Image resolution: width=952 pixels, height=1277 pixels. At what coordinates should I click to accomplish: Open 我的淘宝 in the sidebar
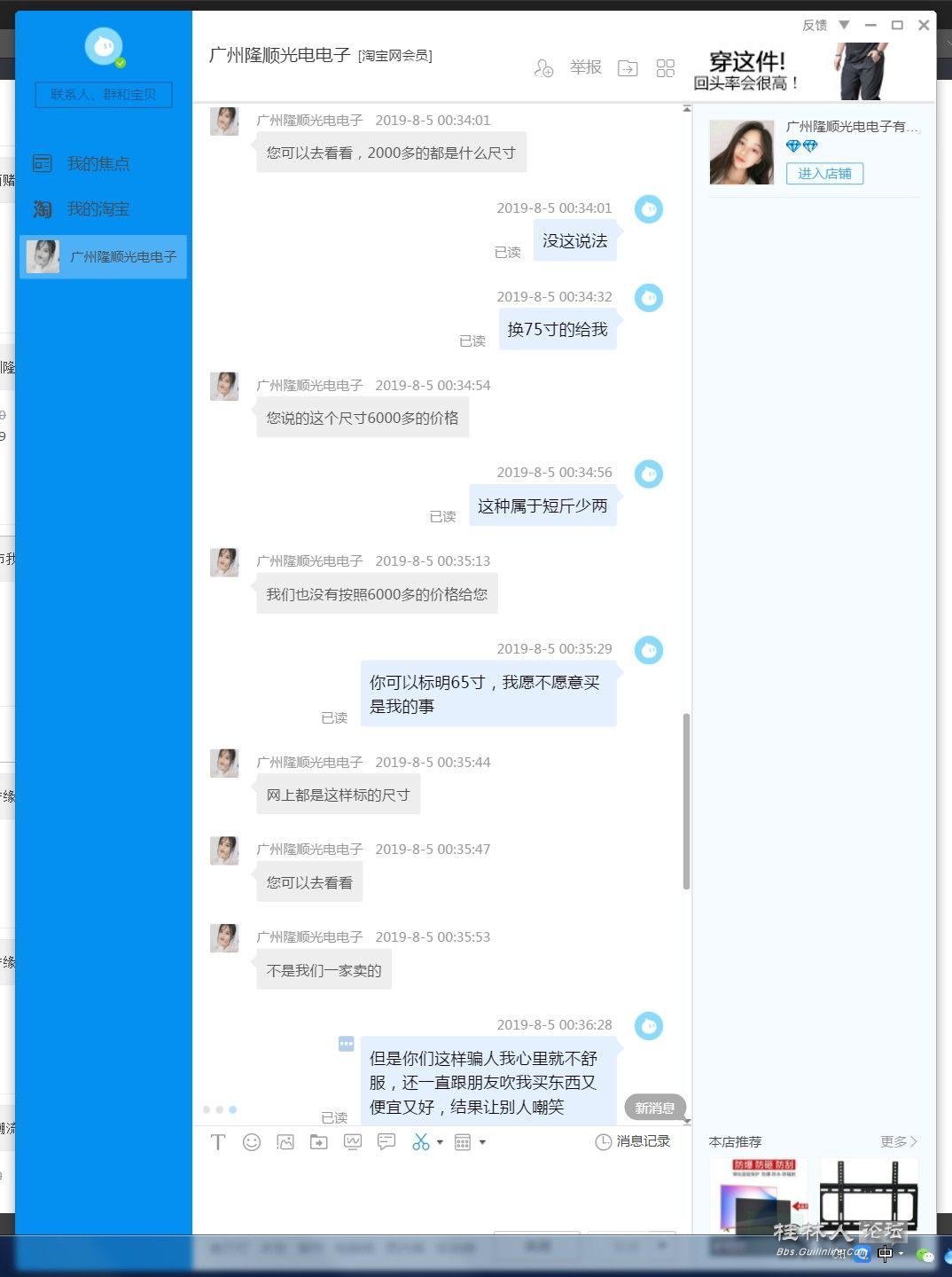point(98,209)
